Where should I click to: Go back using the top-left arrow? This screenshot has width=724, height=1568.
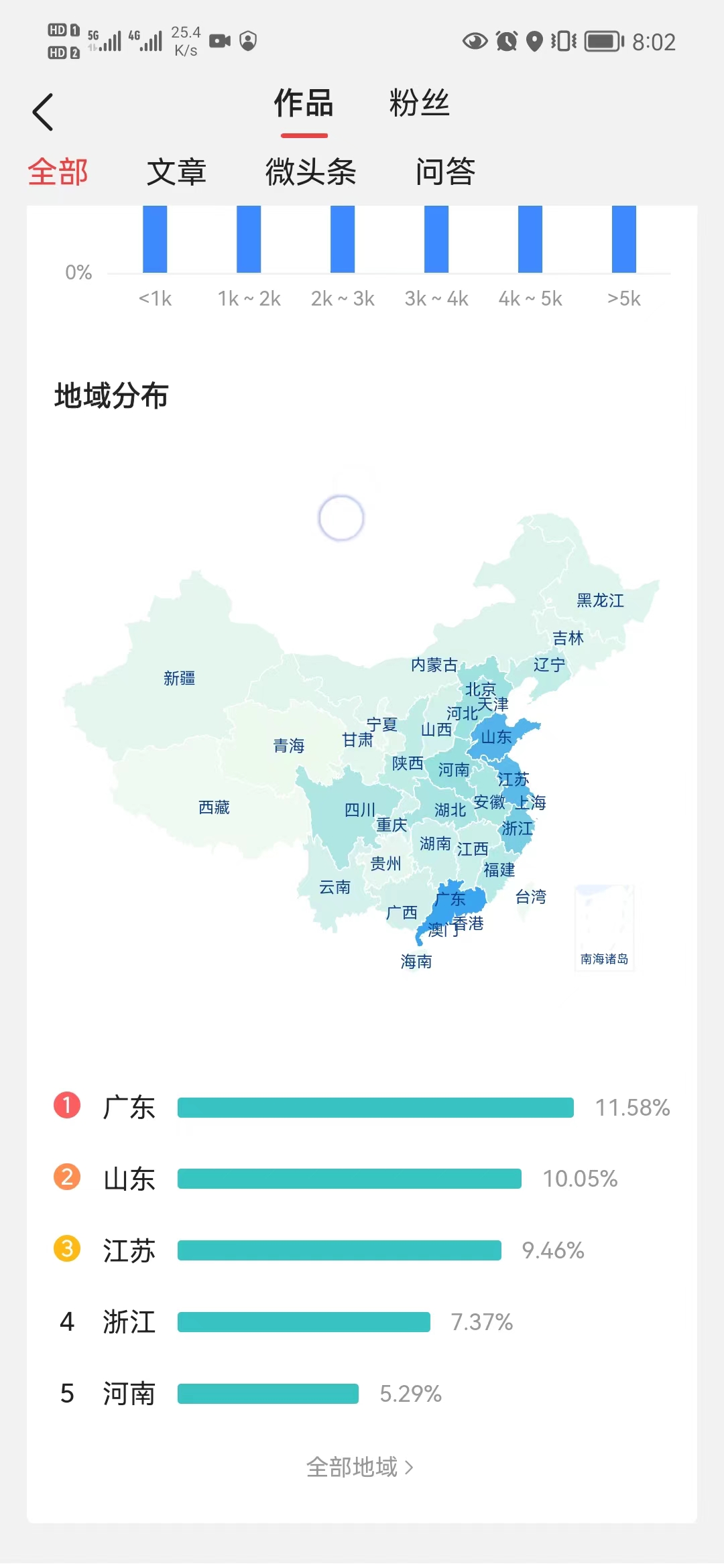(43, 112)
